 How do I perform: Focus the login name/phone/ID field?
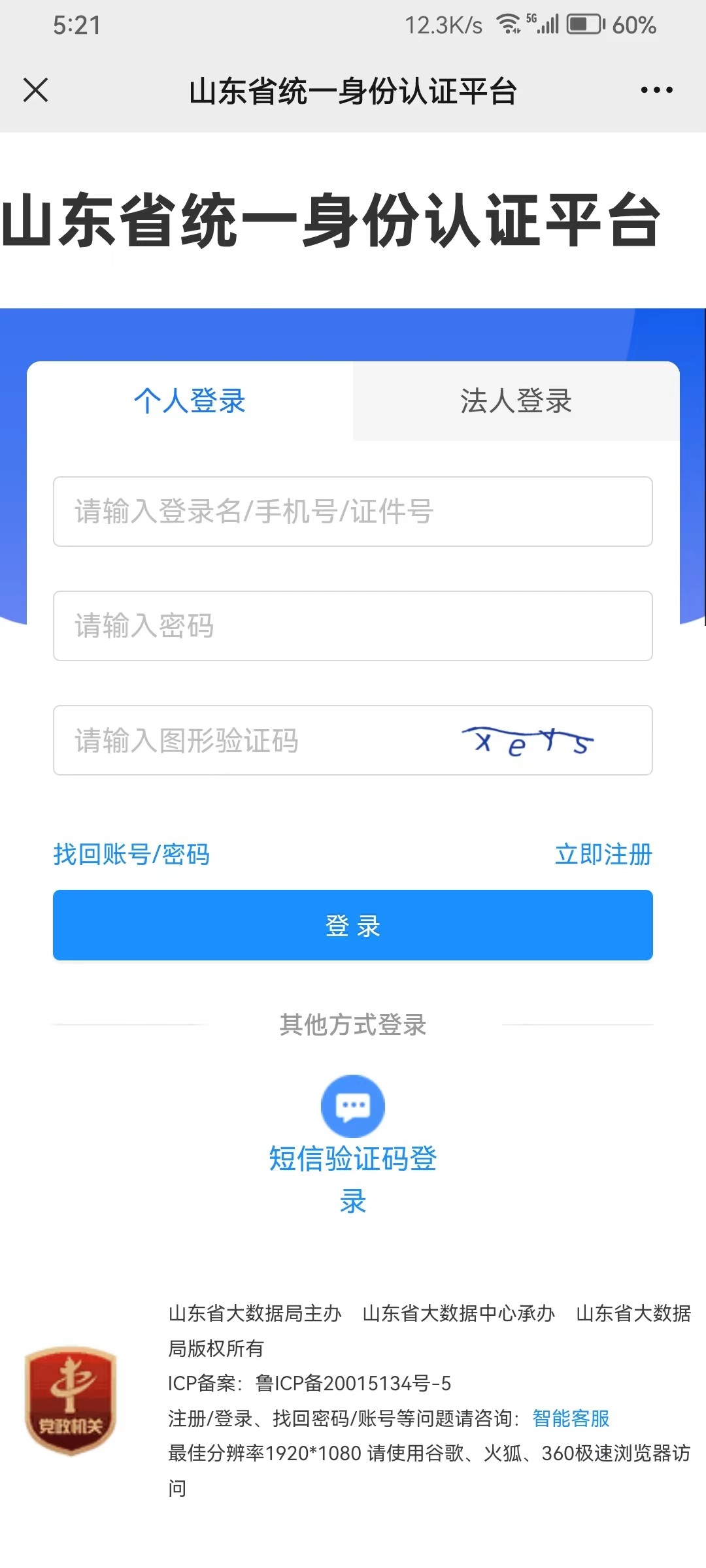tap(353, 512)
